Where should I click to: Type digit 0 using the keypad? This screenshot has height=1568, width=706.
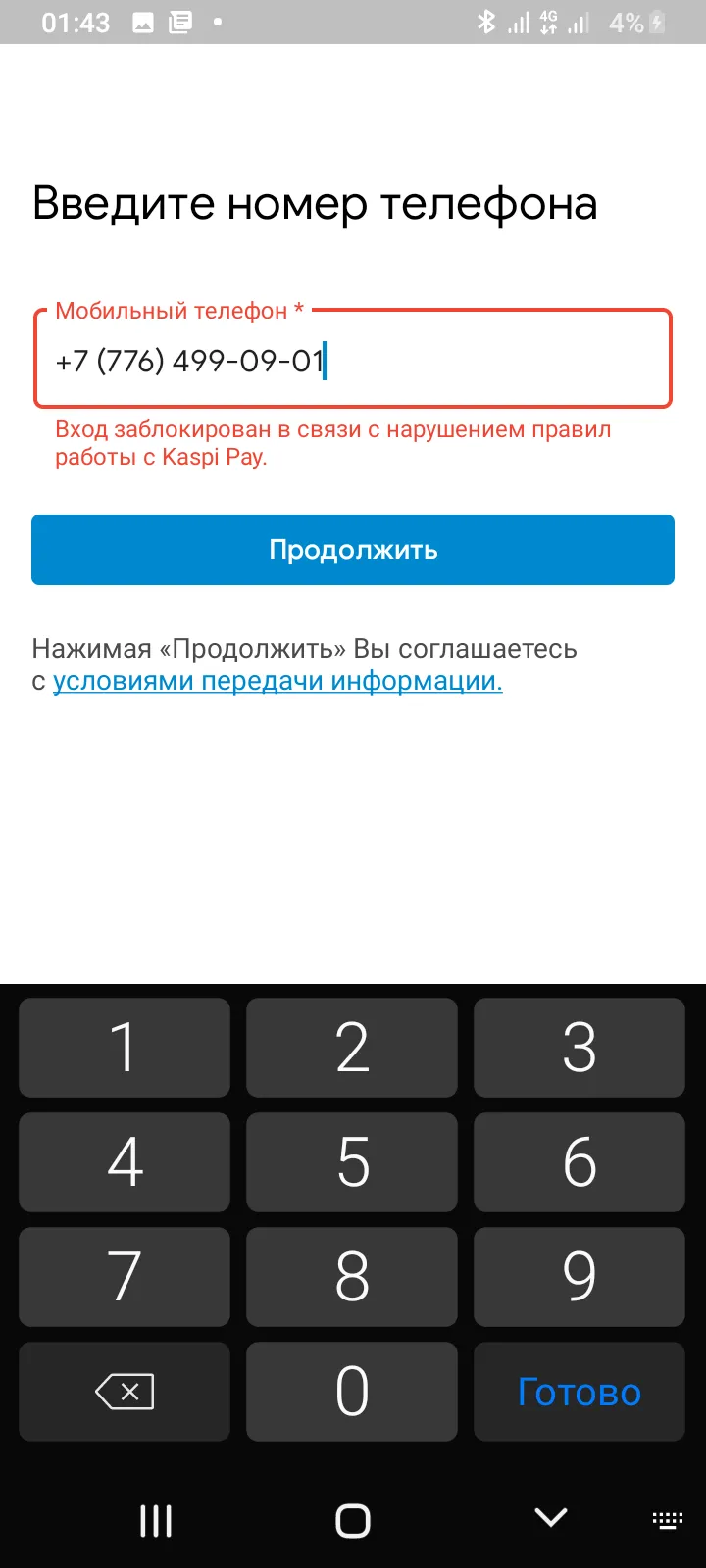[352, 1392]
